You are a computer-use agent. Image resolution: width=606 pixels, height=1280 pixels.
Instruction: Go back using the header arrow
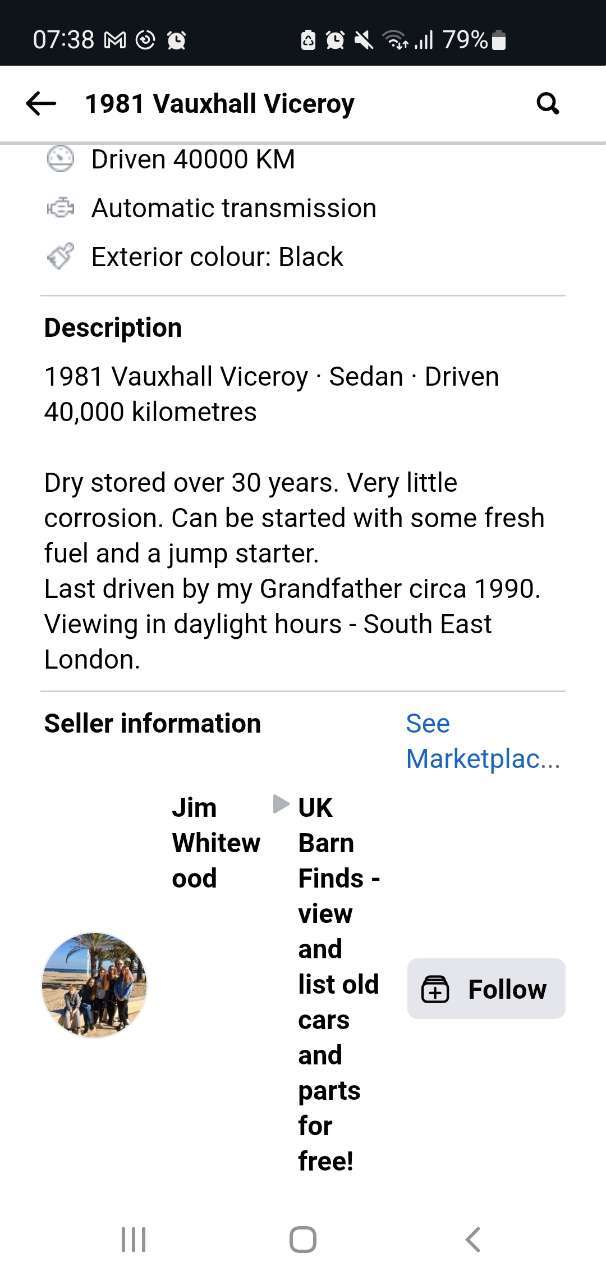pos(40,103)
